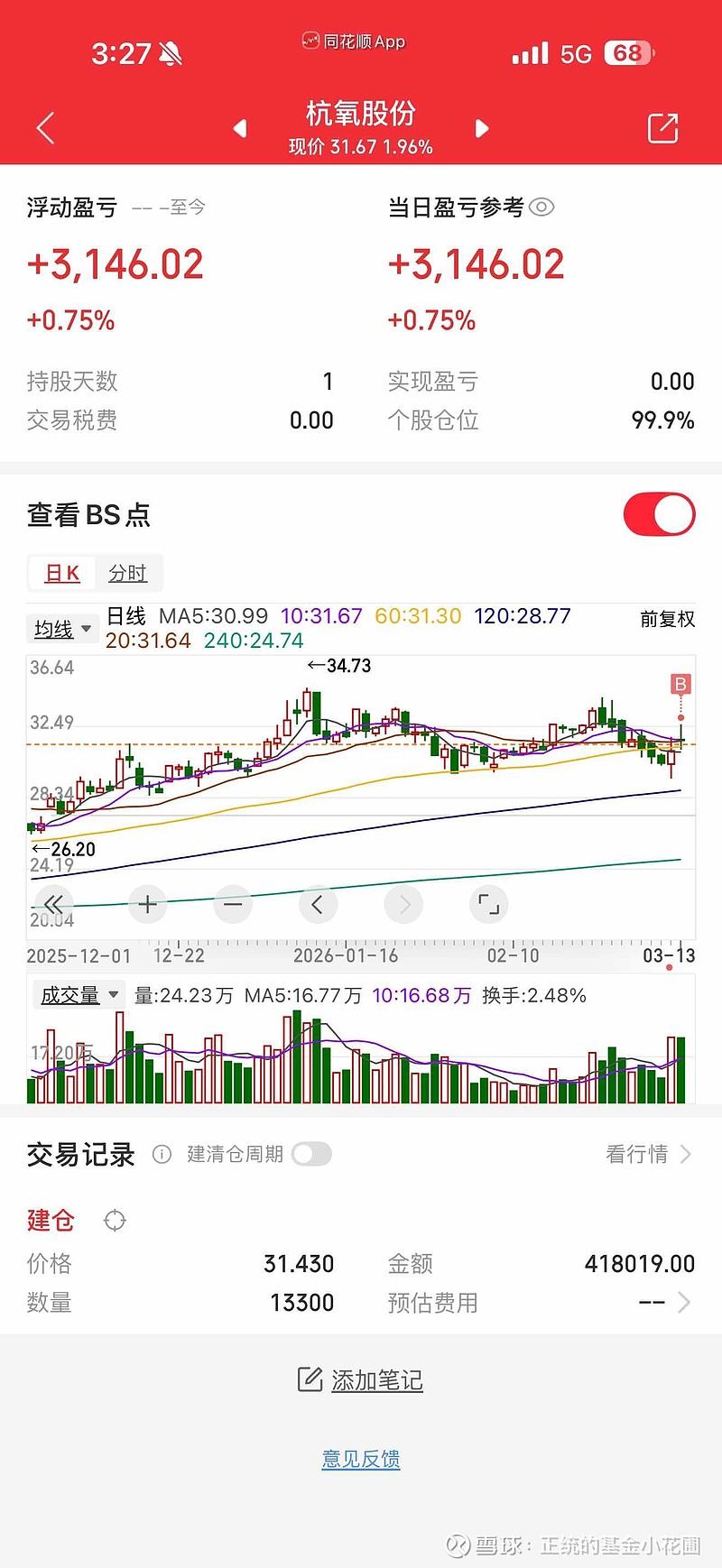Viewport: 722px width, 1568px height.
Task: Enable the 建清仓周期 switch
Action: pyautogui.click(x=311, y=1154)
